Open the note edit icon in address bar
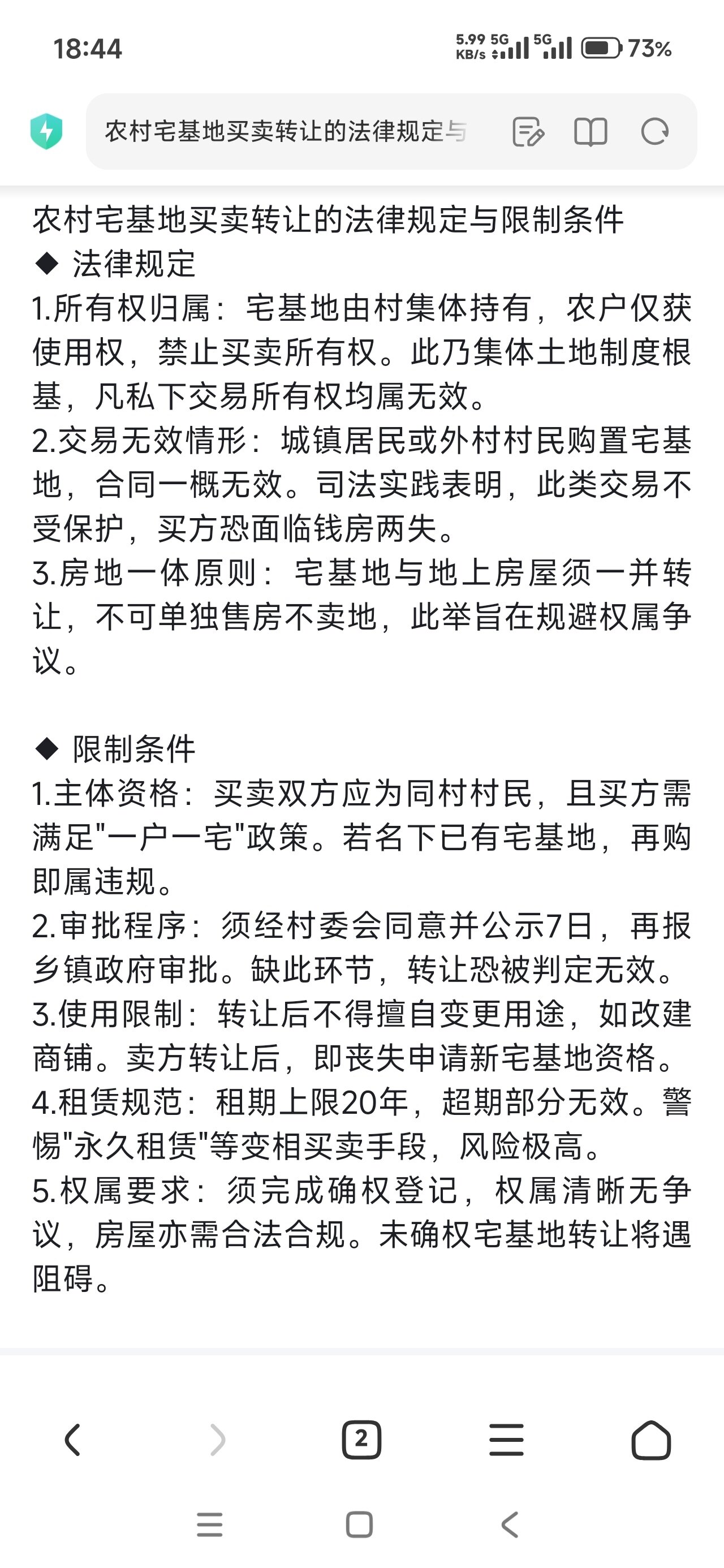The image size is (724, 1568). click(x=528, y=131)
